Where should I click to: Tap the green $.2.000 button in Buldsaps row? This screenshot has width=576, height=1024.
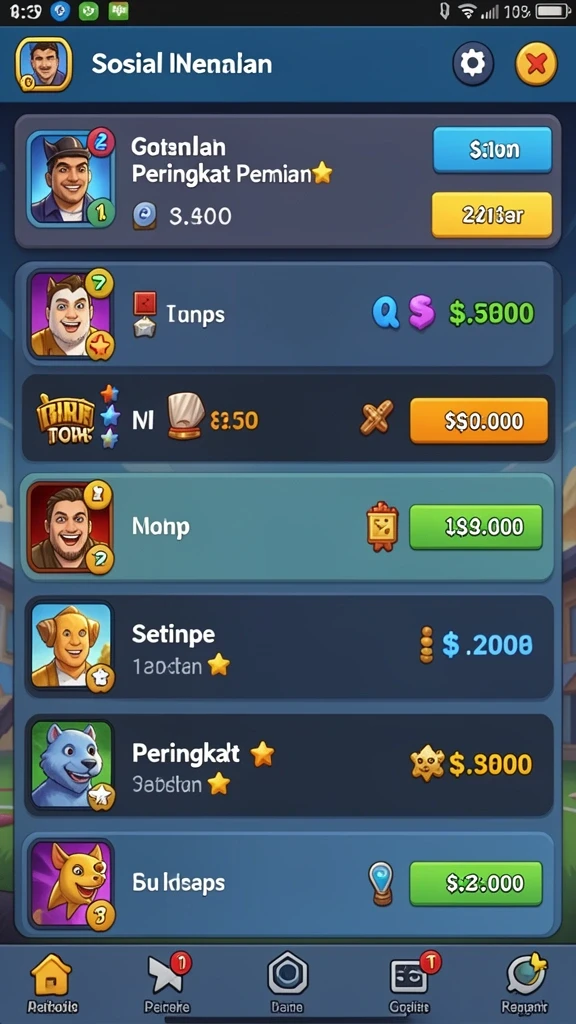coord(476,883)
